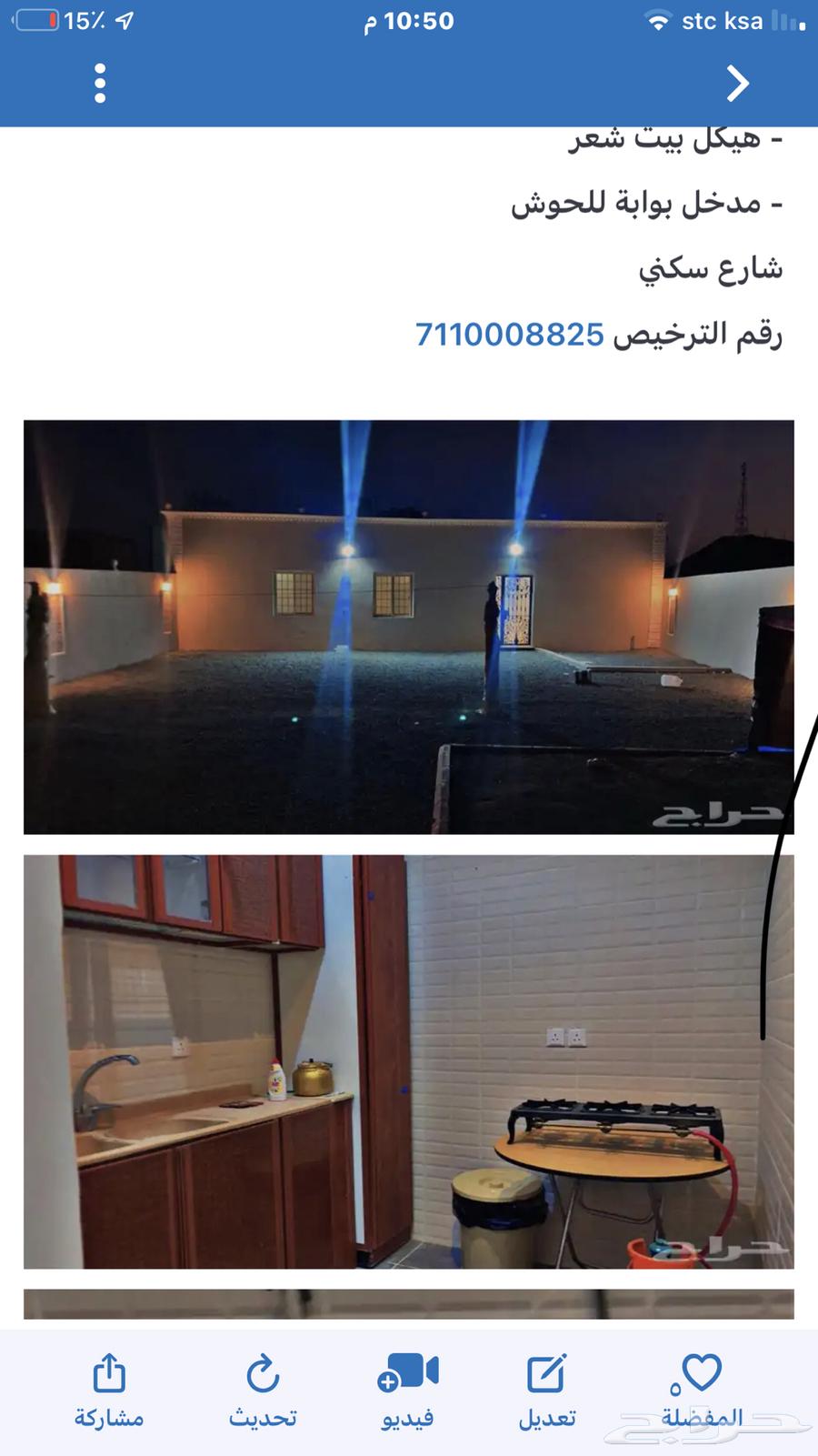Viewport: 818px width, 1456px height.
Task: Open license number link 7110008825
Action: click(x=509, y=335)
